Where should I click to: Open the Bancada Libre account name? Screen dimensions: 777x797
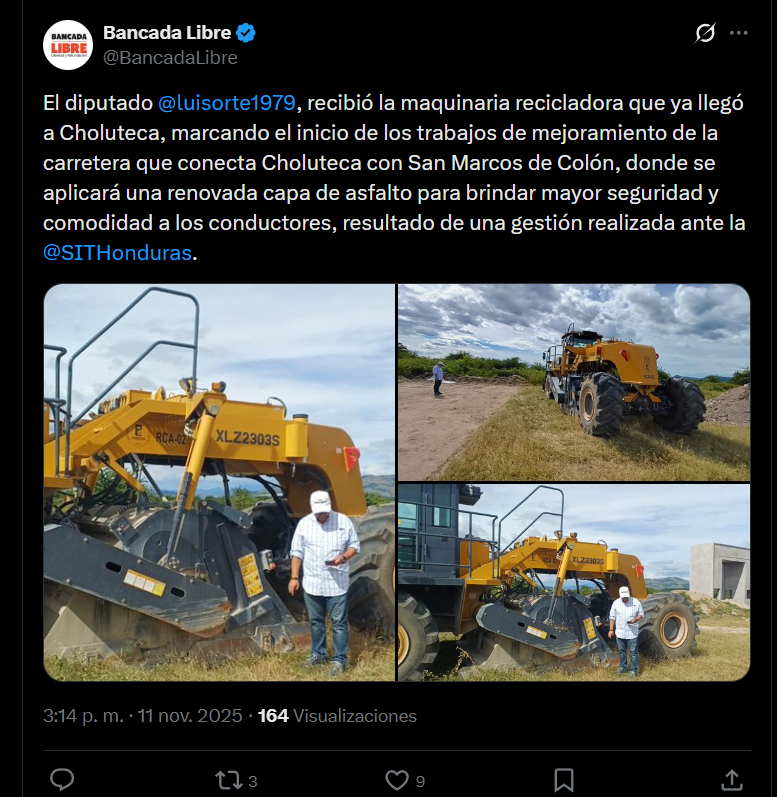(167, 33)
